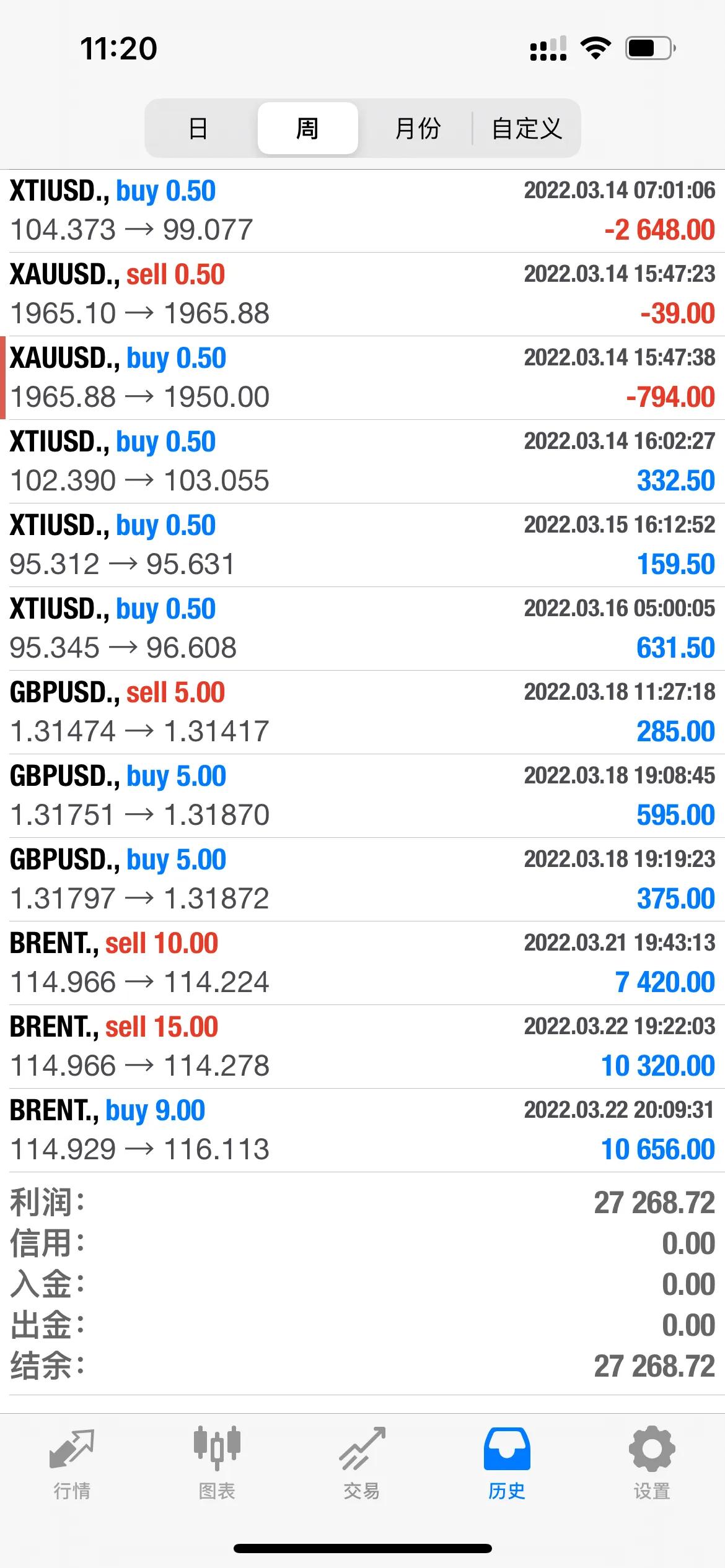Tap the GBPUSD buy trade with 595.00 profit
This screenshot has width=725, height=1568.
click(362, 796)
